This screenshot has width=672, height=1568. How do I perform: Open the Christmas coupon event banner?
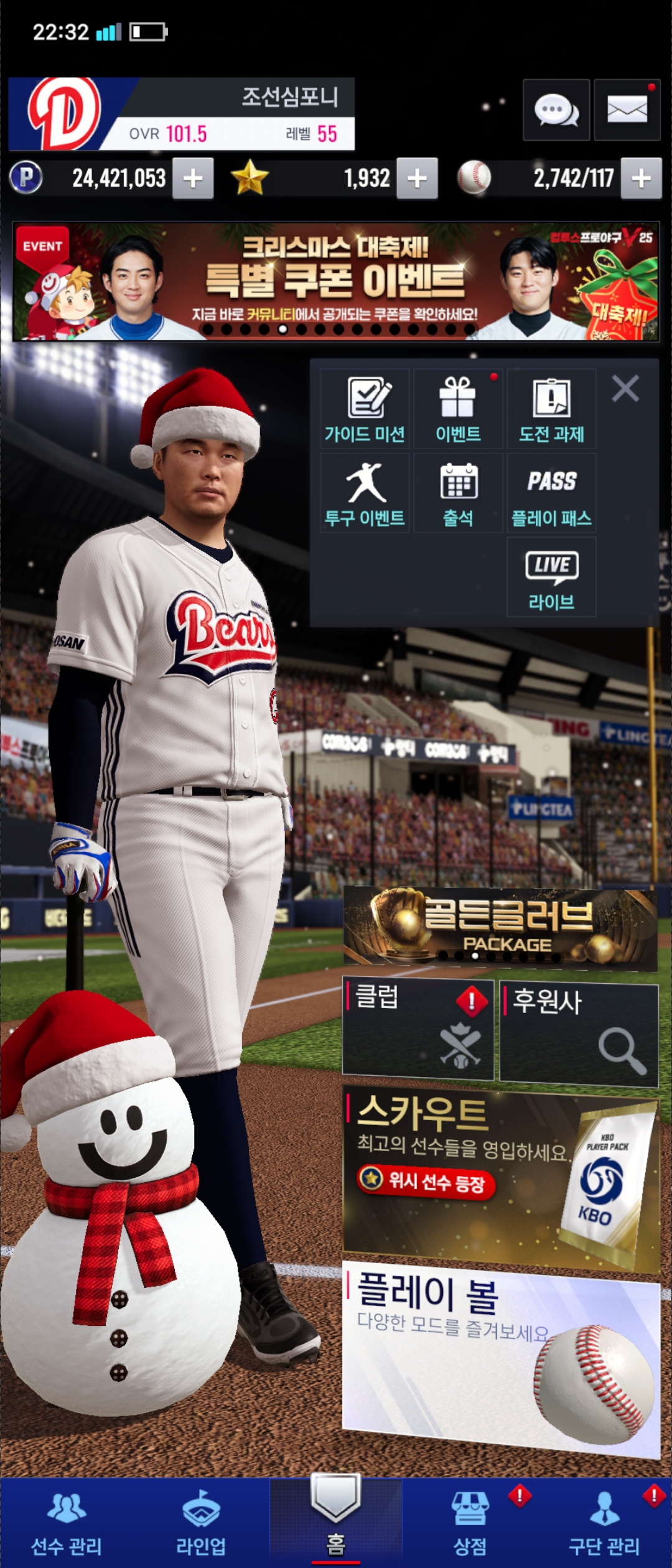[336, 281]
